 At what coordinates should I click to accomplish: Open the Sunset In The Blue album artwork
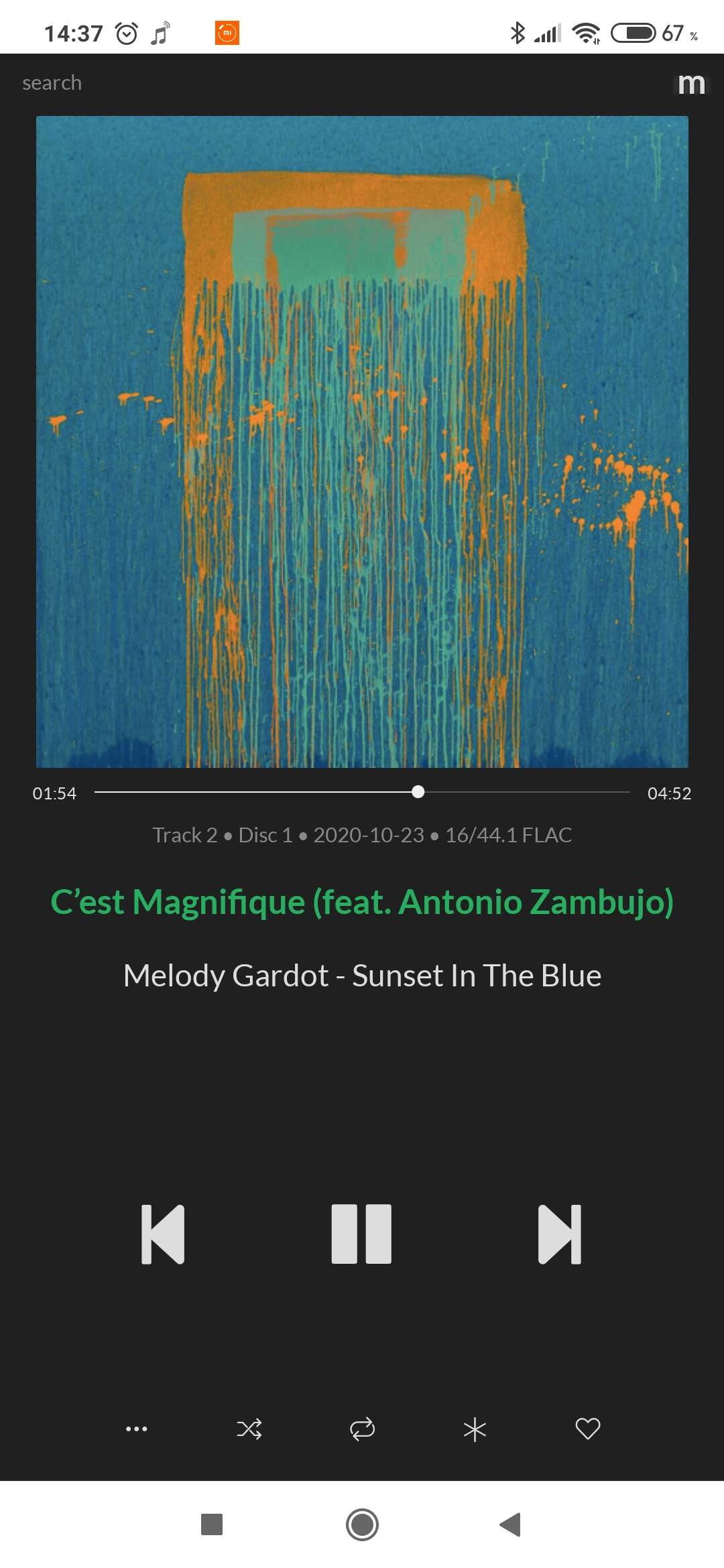(x=362, y=442)
